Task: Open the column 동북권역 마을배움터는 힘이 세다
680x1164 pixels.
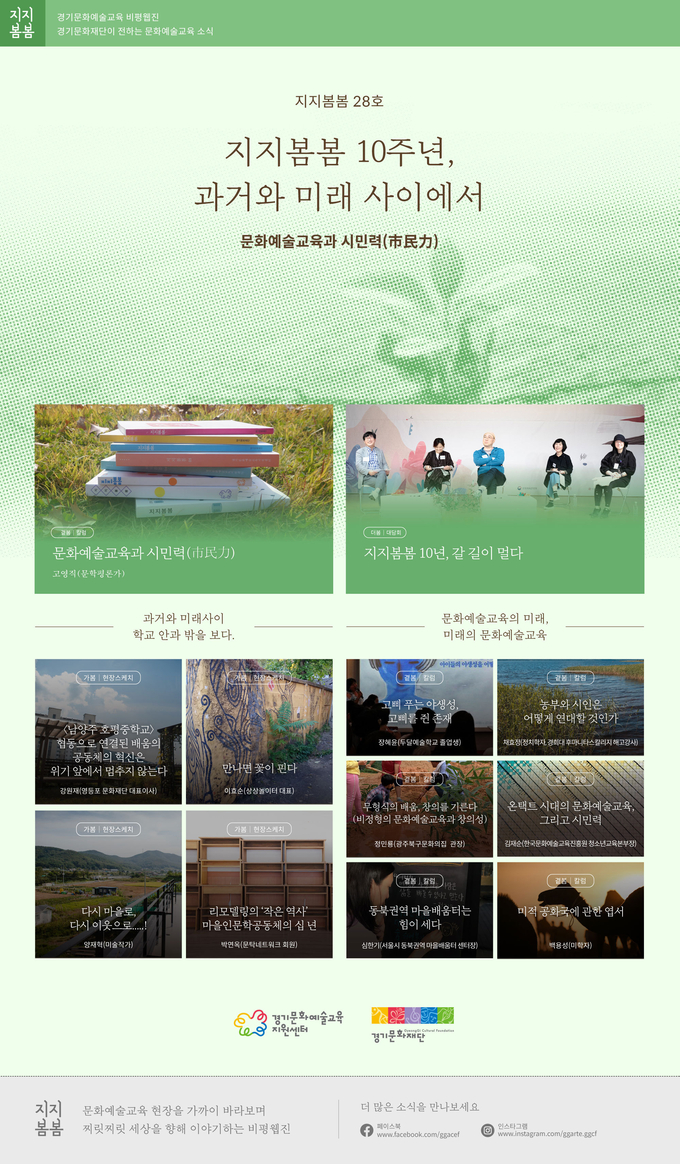Action: point(419,910)
